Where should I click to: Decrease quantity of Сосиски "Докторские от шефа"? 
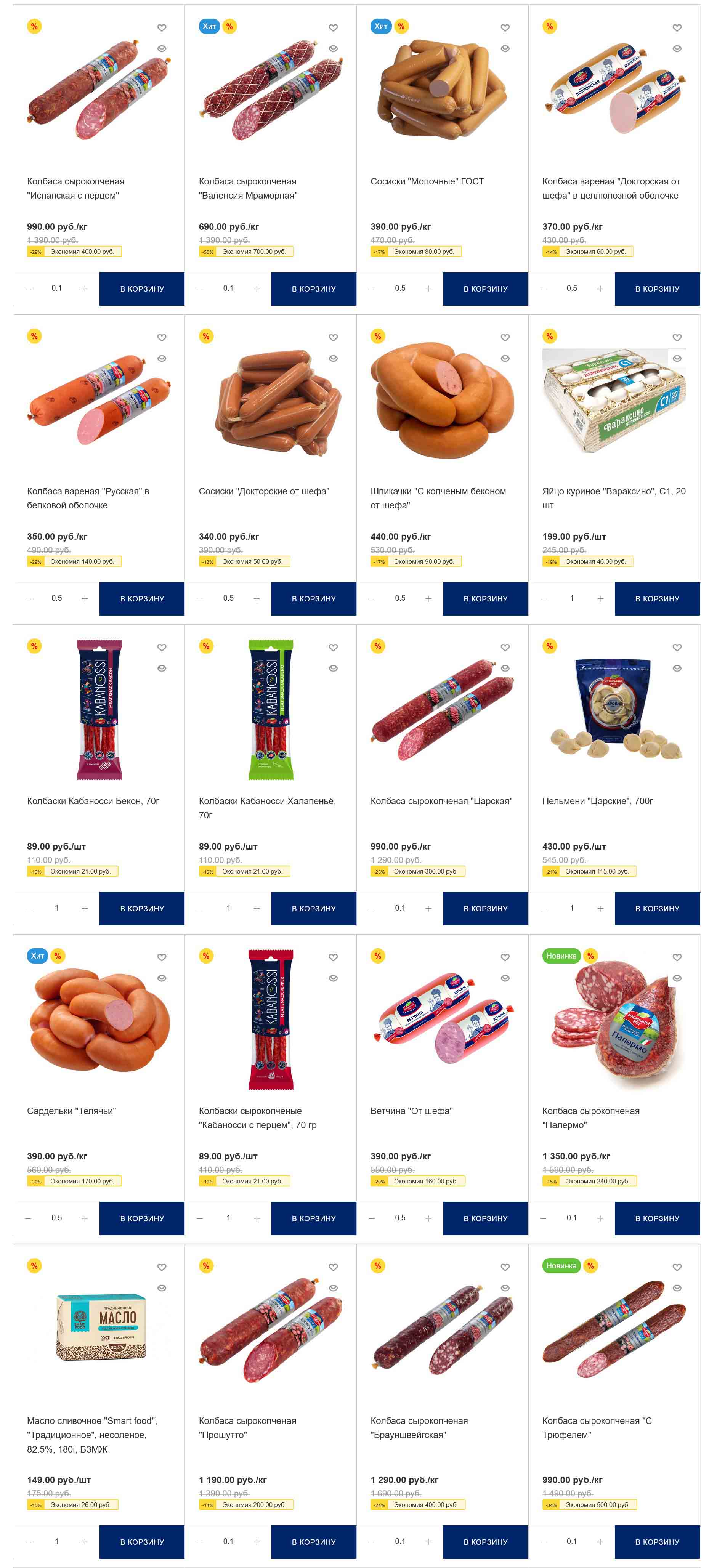[x=200, y=598]
